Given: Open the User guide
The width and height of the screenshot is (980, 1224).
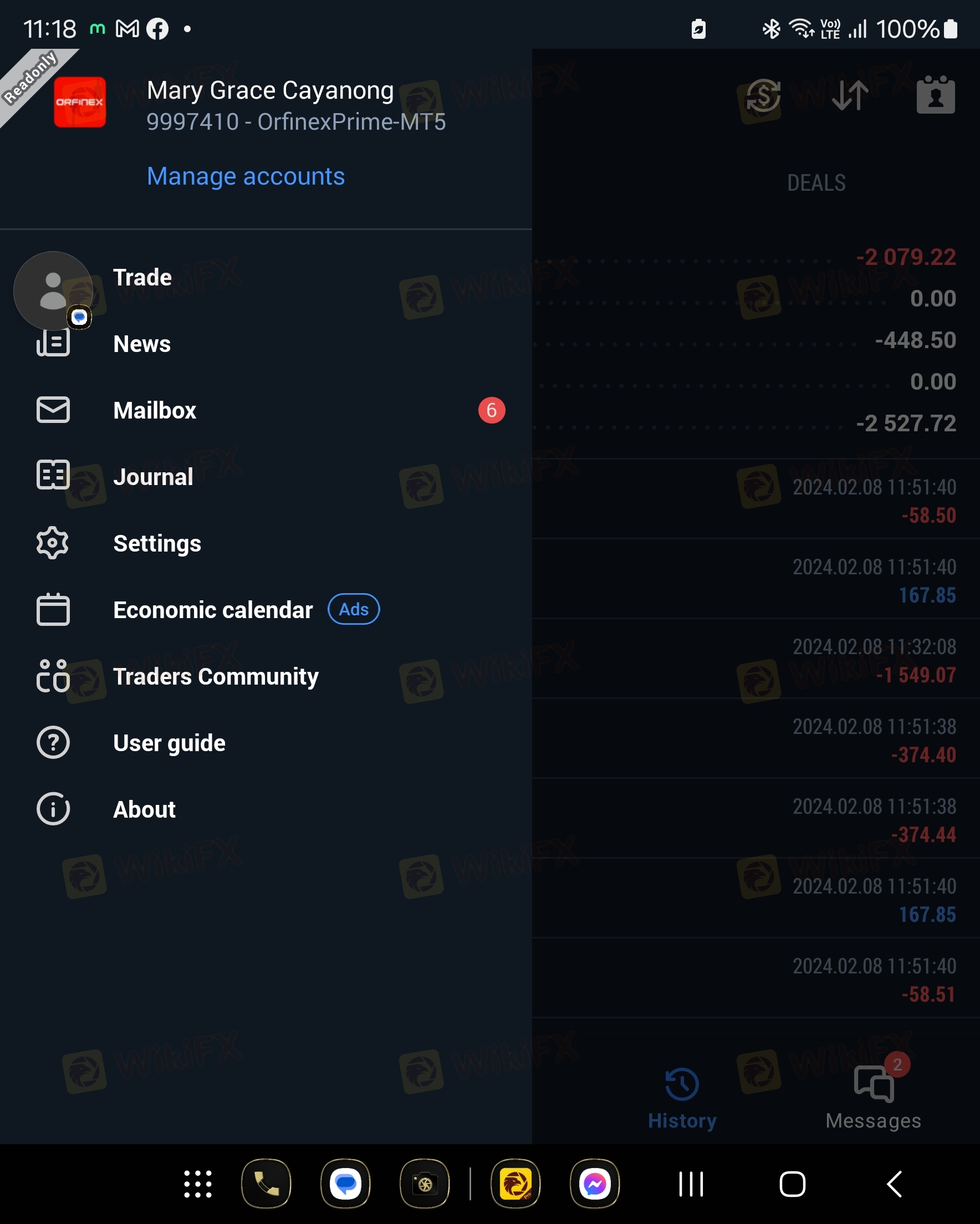Looking at the screenshot, I should click(169, 743).
